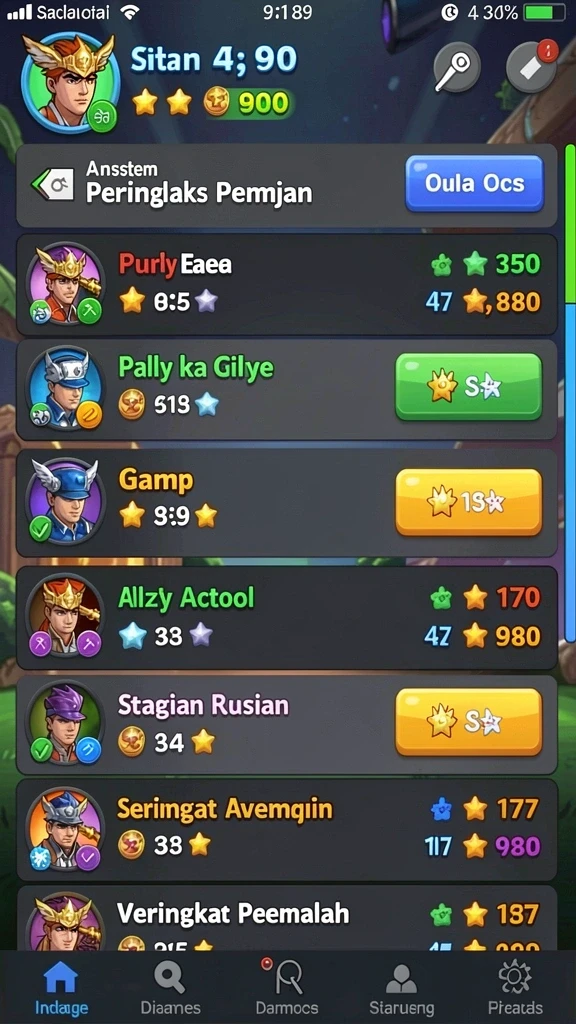Viewport: 576px width, 1024px height.
Task: Open the tag icon with red badge
Action: (x=532, y=67)
